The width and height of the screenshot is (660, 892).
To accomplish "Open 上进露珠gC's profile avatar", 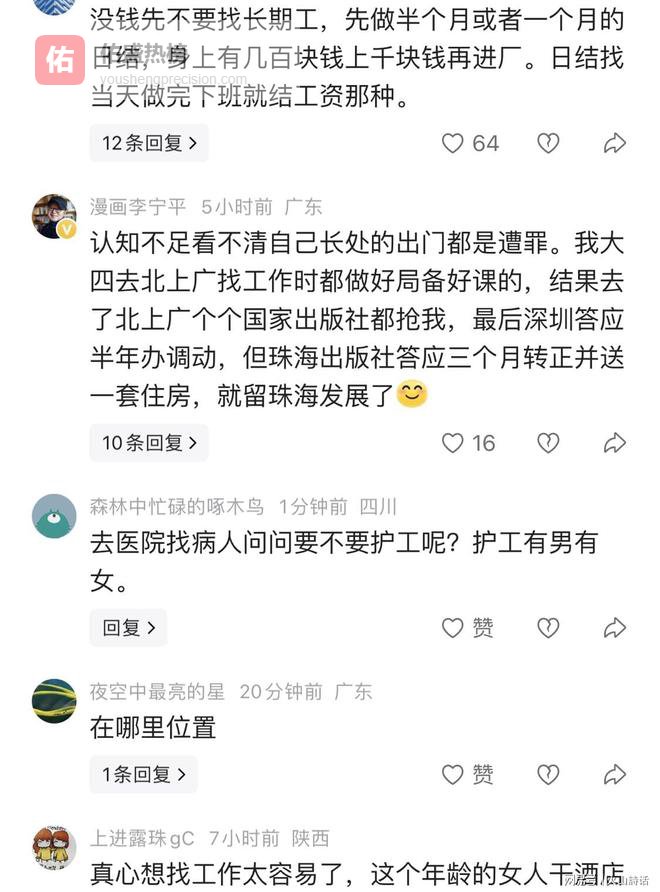I will click(x=54, y=848).
